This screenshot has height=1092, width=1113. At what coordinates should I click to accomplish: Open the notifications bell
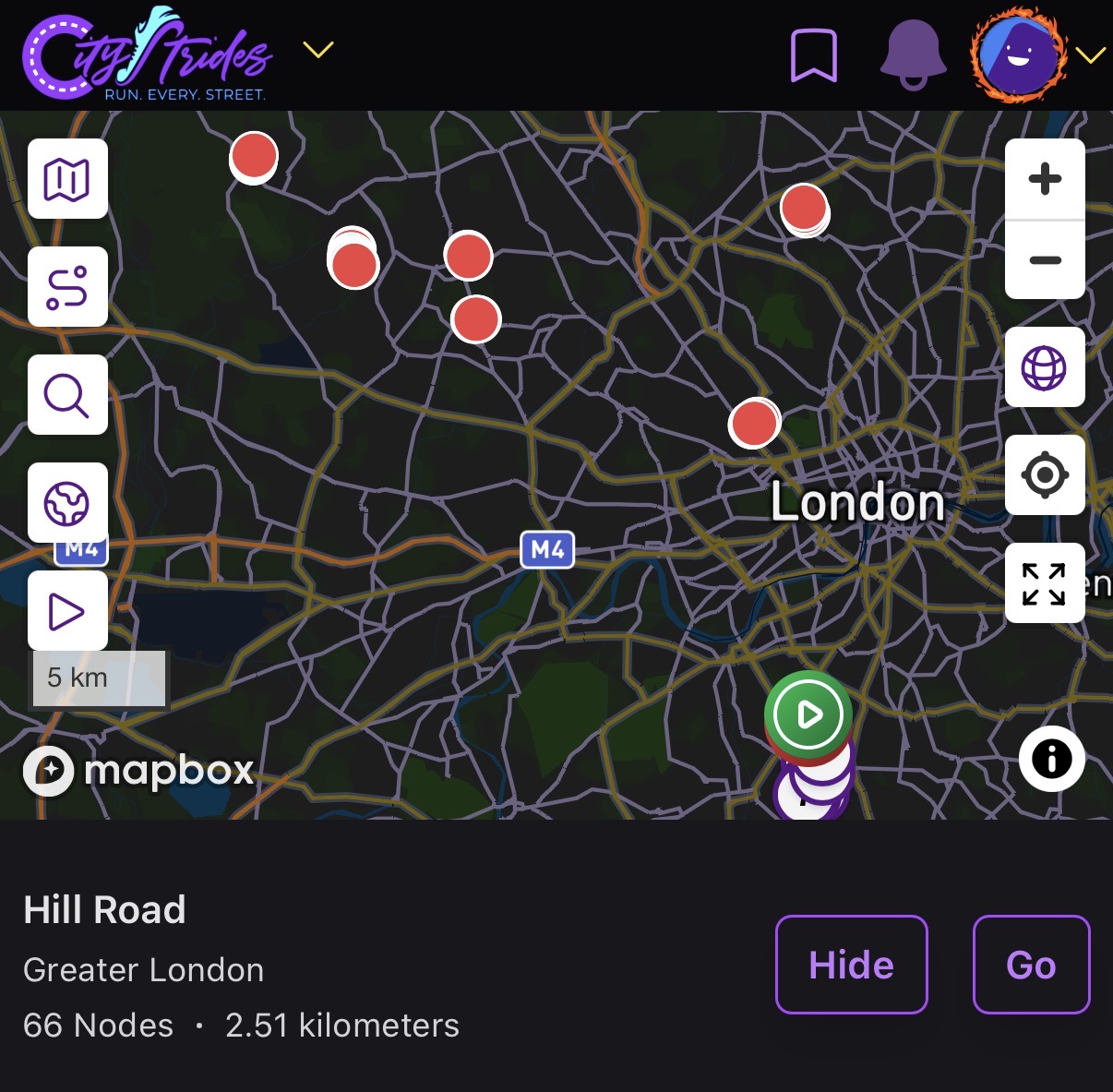[913, 55]
